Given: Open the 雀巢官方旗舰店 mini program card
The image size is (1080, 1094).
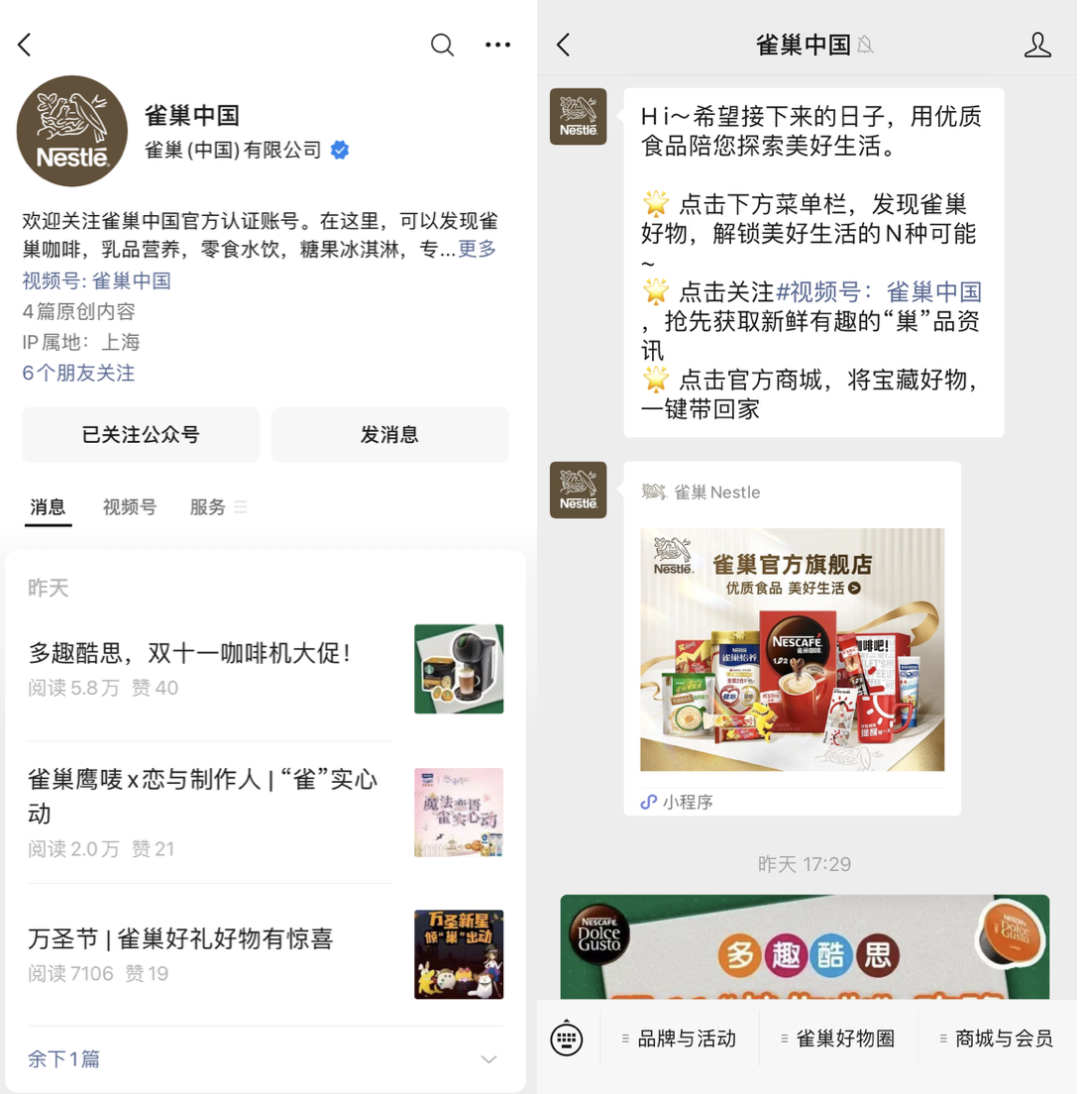Looking at the screenshot, I should pyautogui.click(x=792, y=648).
